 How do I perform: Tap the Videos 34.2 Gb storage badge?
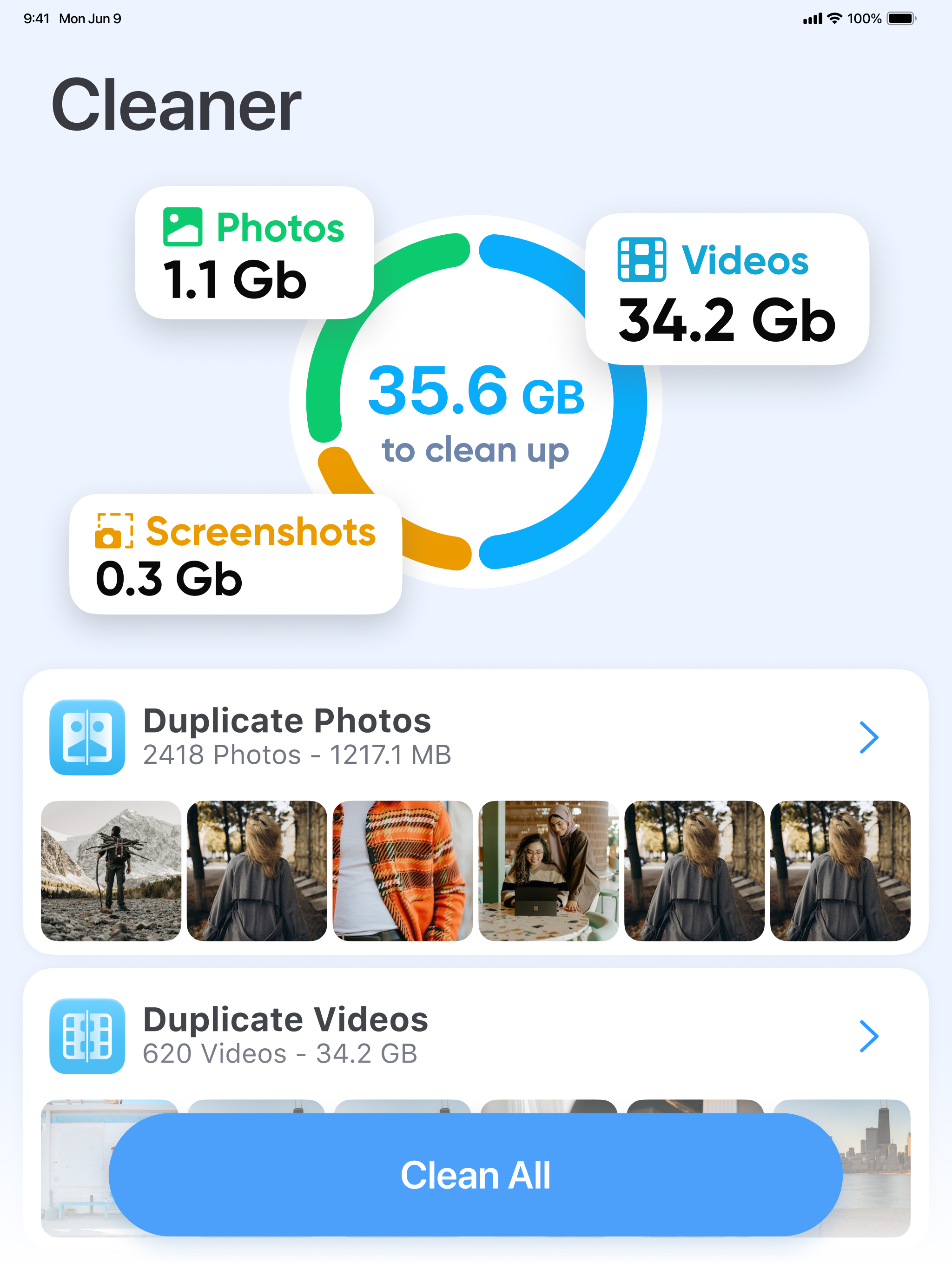coord(726,290)
